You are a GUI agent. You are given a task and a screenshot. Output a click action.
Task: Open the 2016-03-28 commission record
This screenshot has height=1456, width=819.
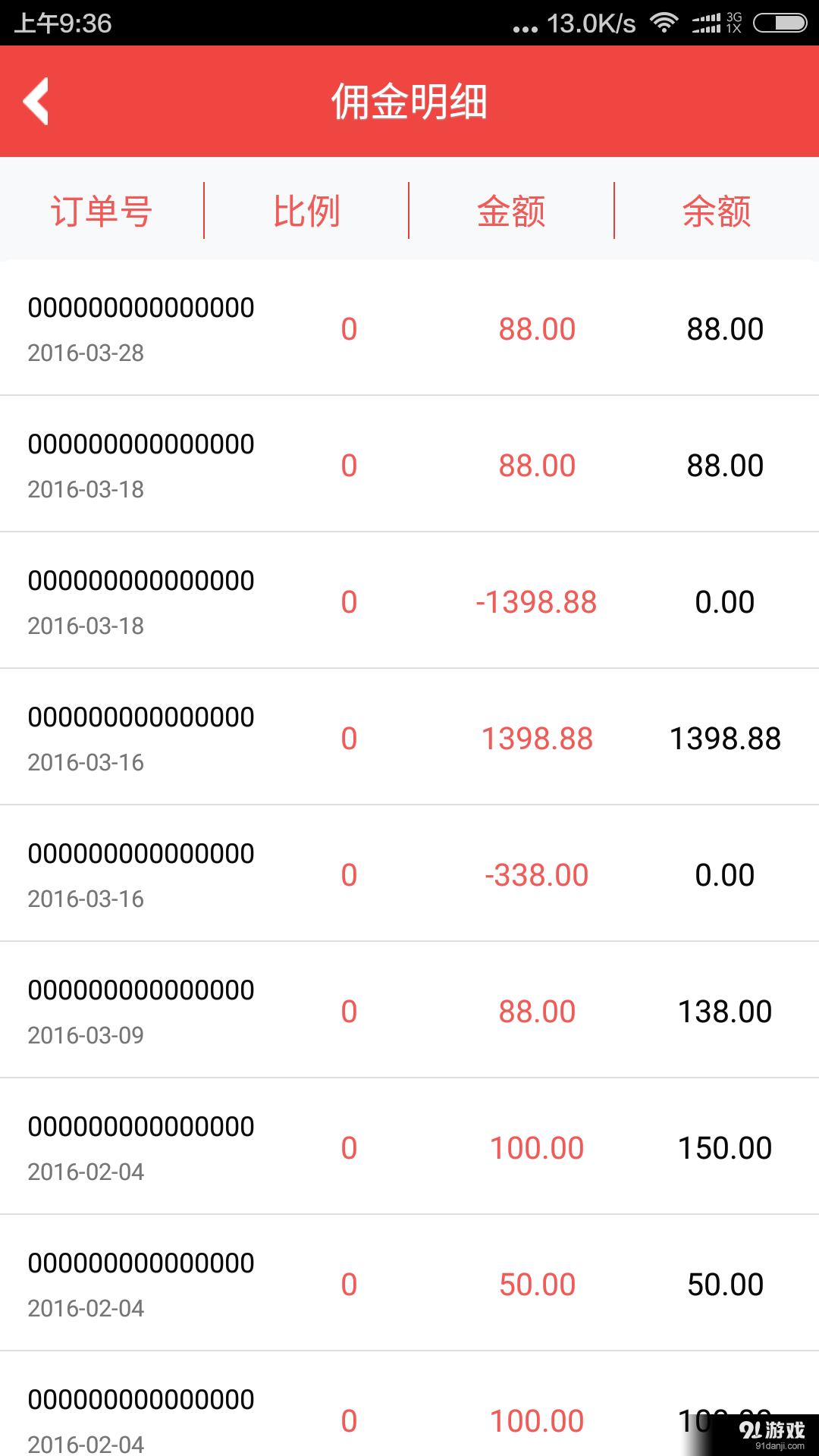point(409,328)
